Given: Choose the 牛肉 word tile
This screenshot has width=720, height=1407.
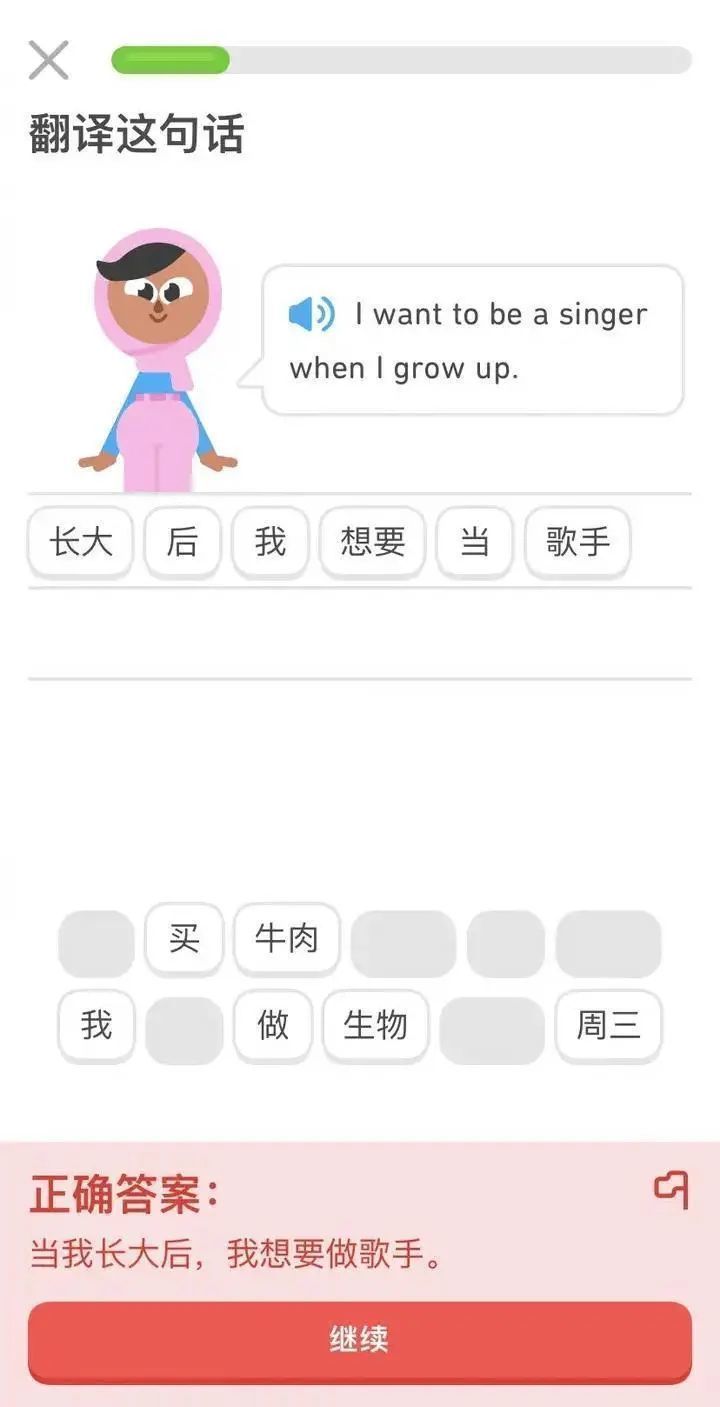Looking at the screenshot, I should (x=287, y=939).
